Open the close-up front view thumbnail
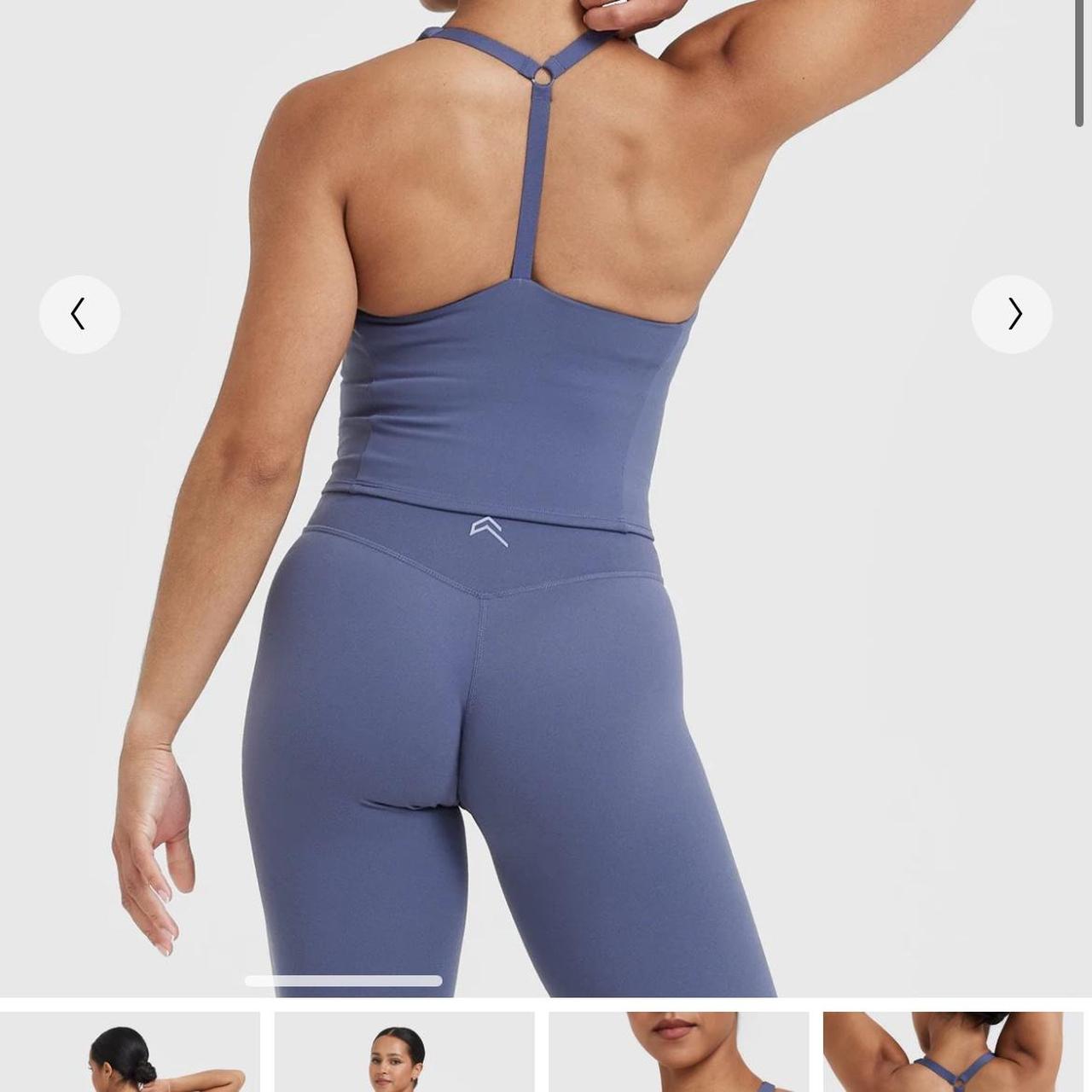1092x1092 pixels. [678, 1053]
